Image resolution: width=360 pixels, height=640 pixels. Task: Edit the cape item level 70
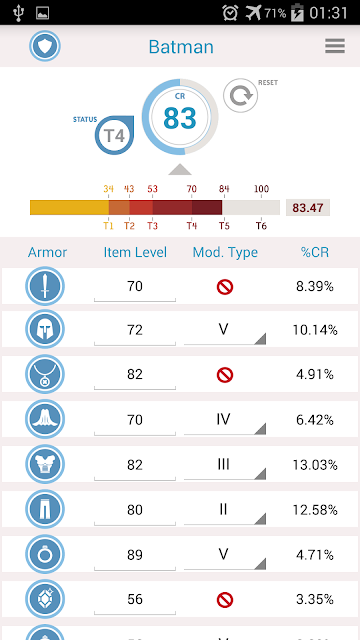135,420
